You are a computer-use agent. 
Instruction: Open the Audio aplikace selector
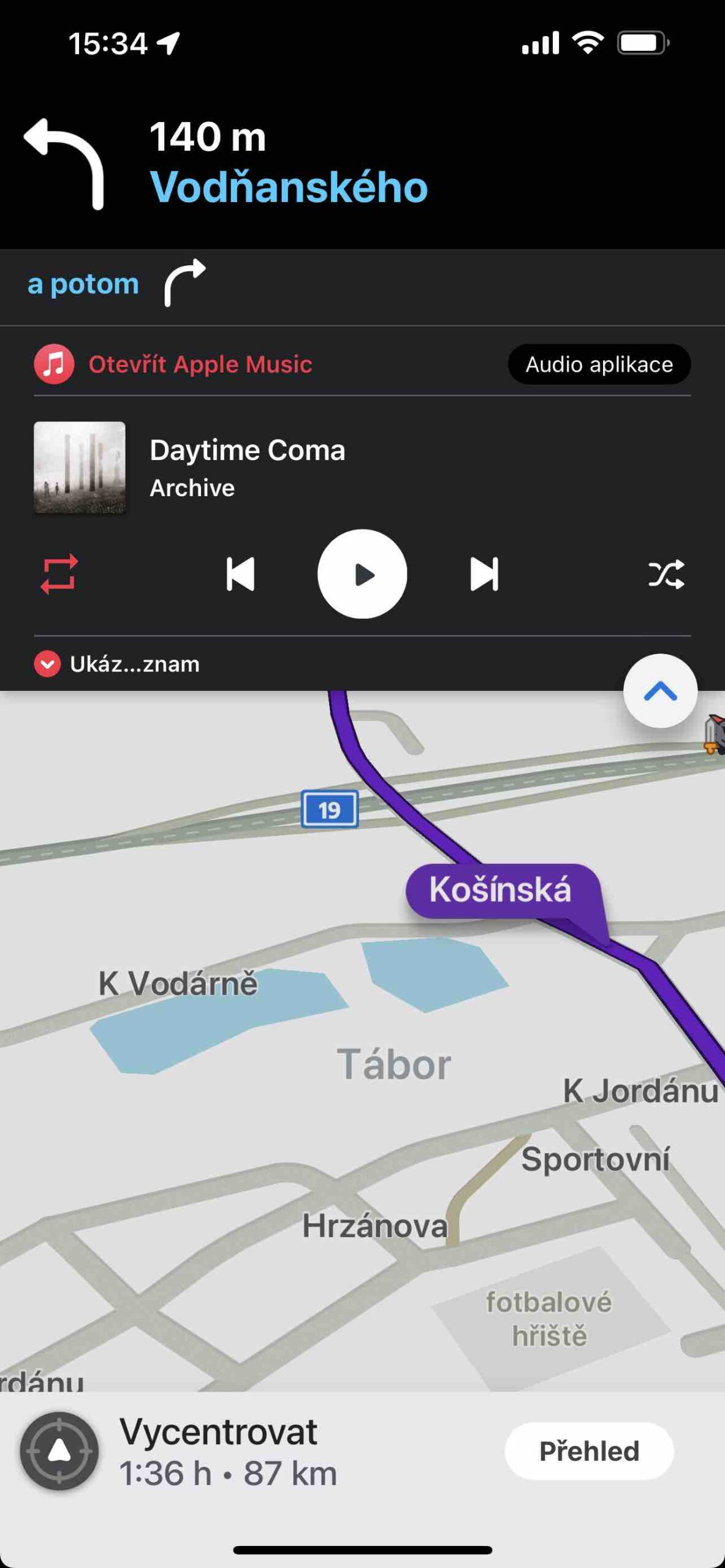(x=599, y=364)
